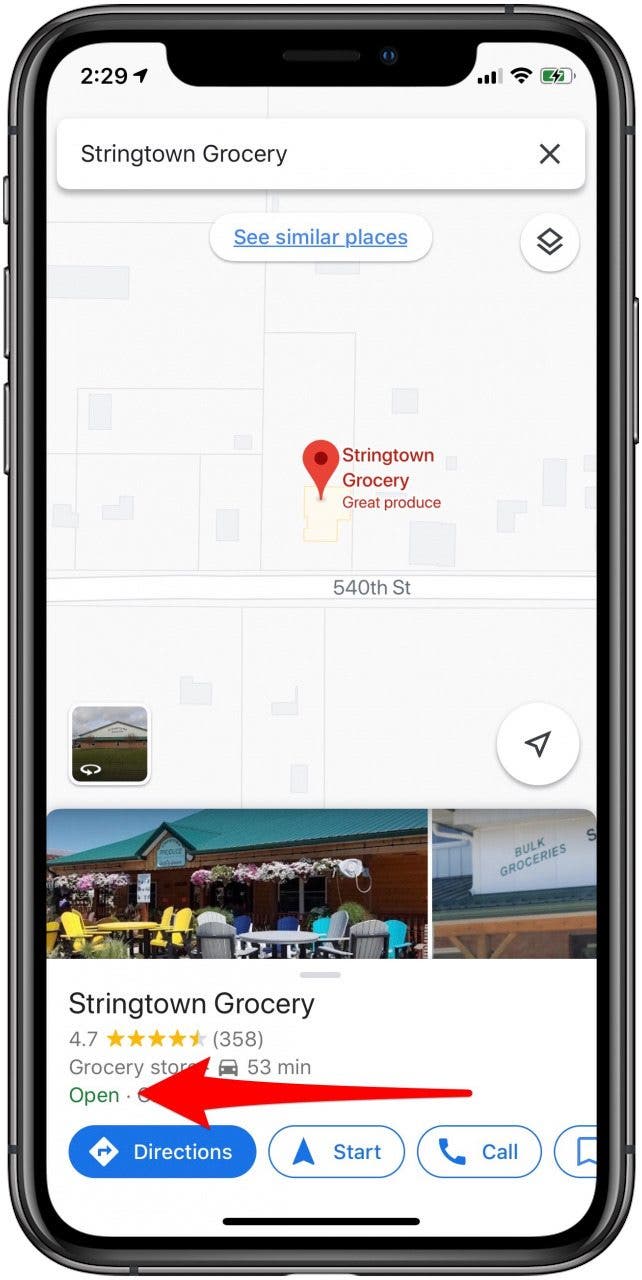Image resolution: width=642 pixels, height=1280 pixels.
Task: Call Stringtown Grocery
Action: [479, 1152]
